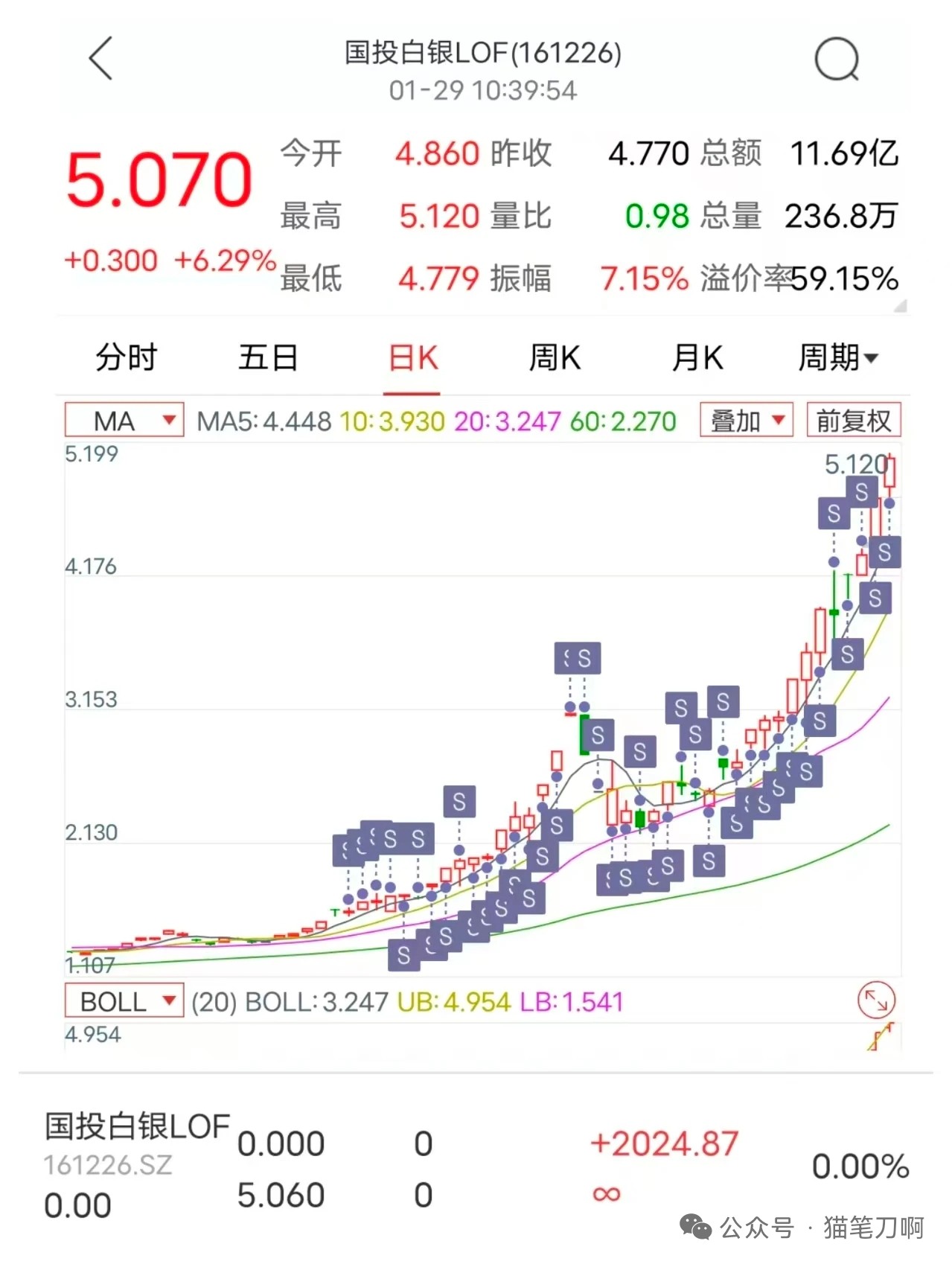Switch to the 五日 tab
This screenshot has height=1270, width=952.
coord(268,357)
